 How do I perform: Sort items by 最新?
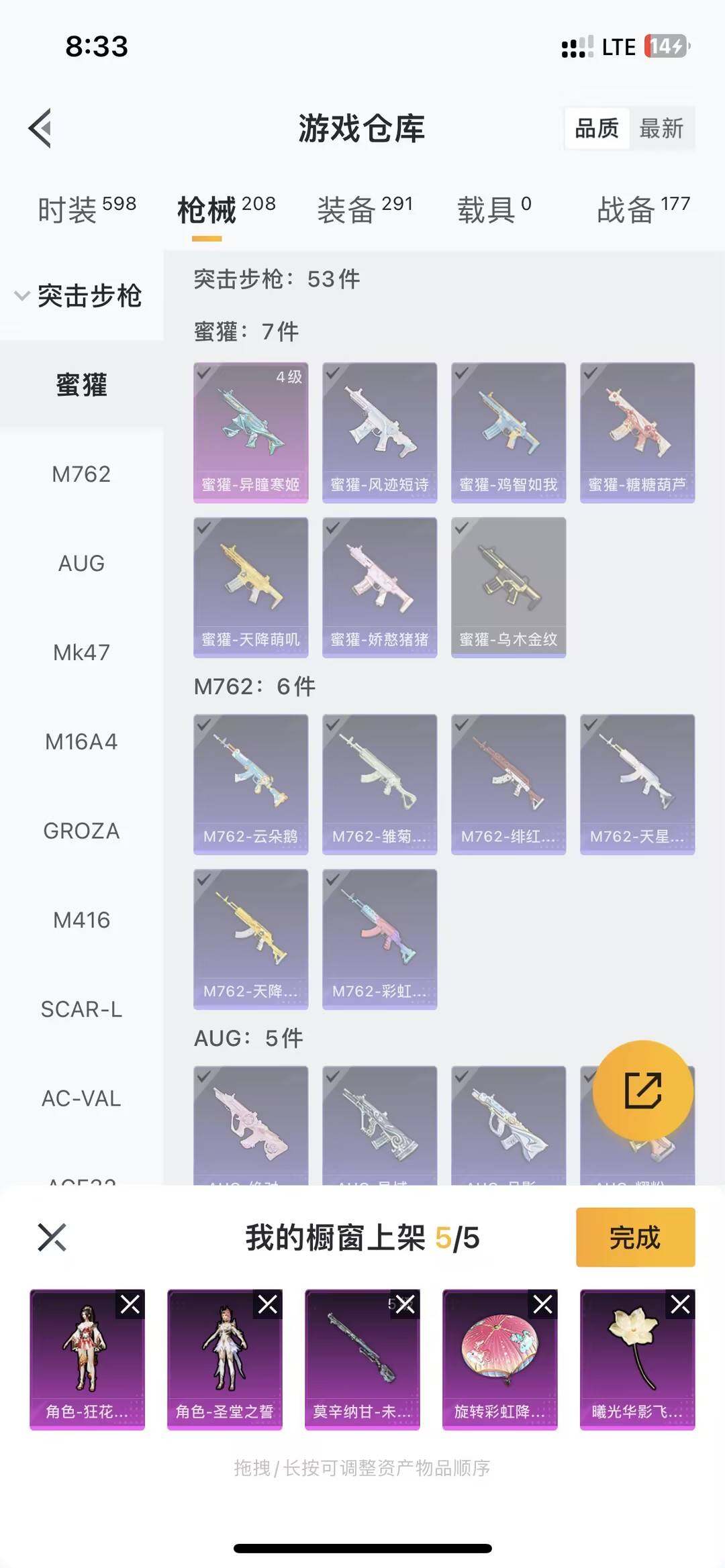coord(661,128)
